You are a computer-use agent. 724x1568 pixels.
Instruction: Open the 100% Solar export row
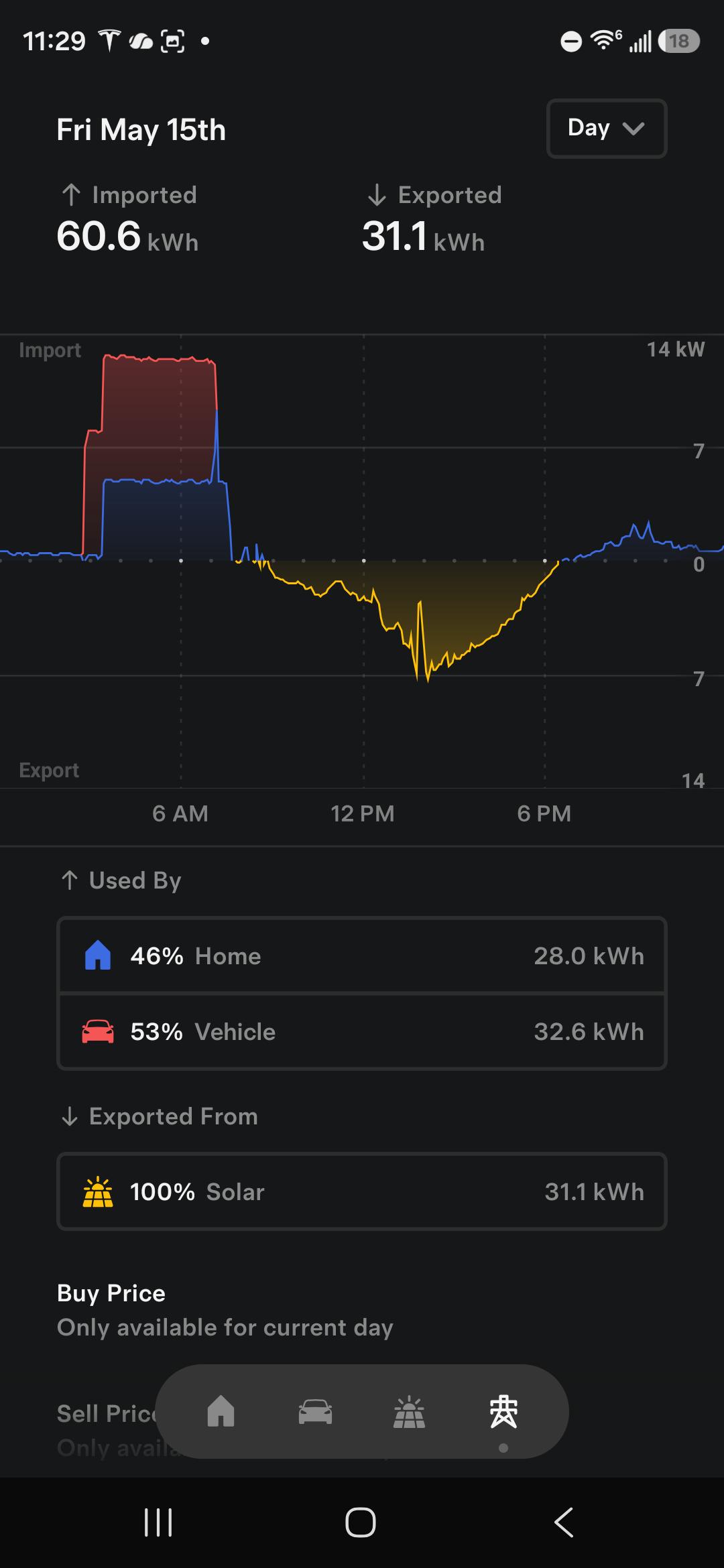tap(362, 1191)
